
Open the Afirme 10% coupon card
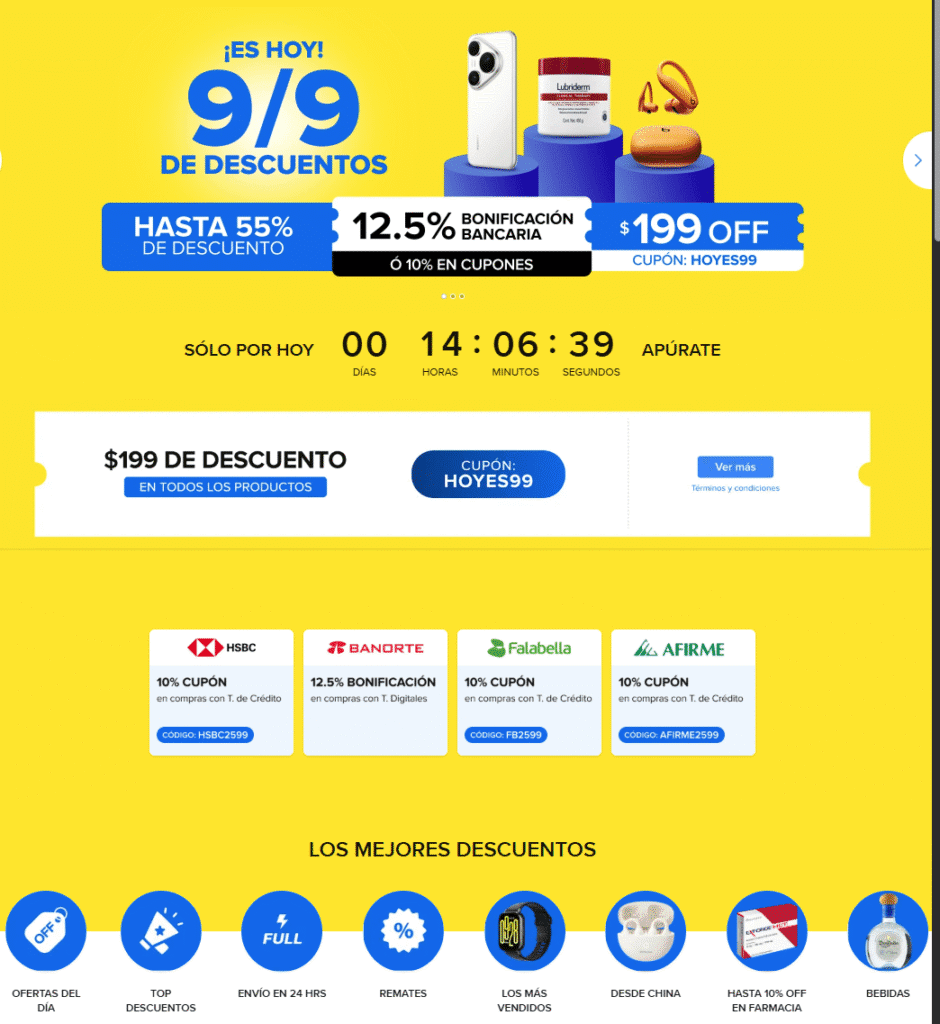[683, 692]
